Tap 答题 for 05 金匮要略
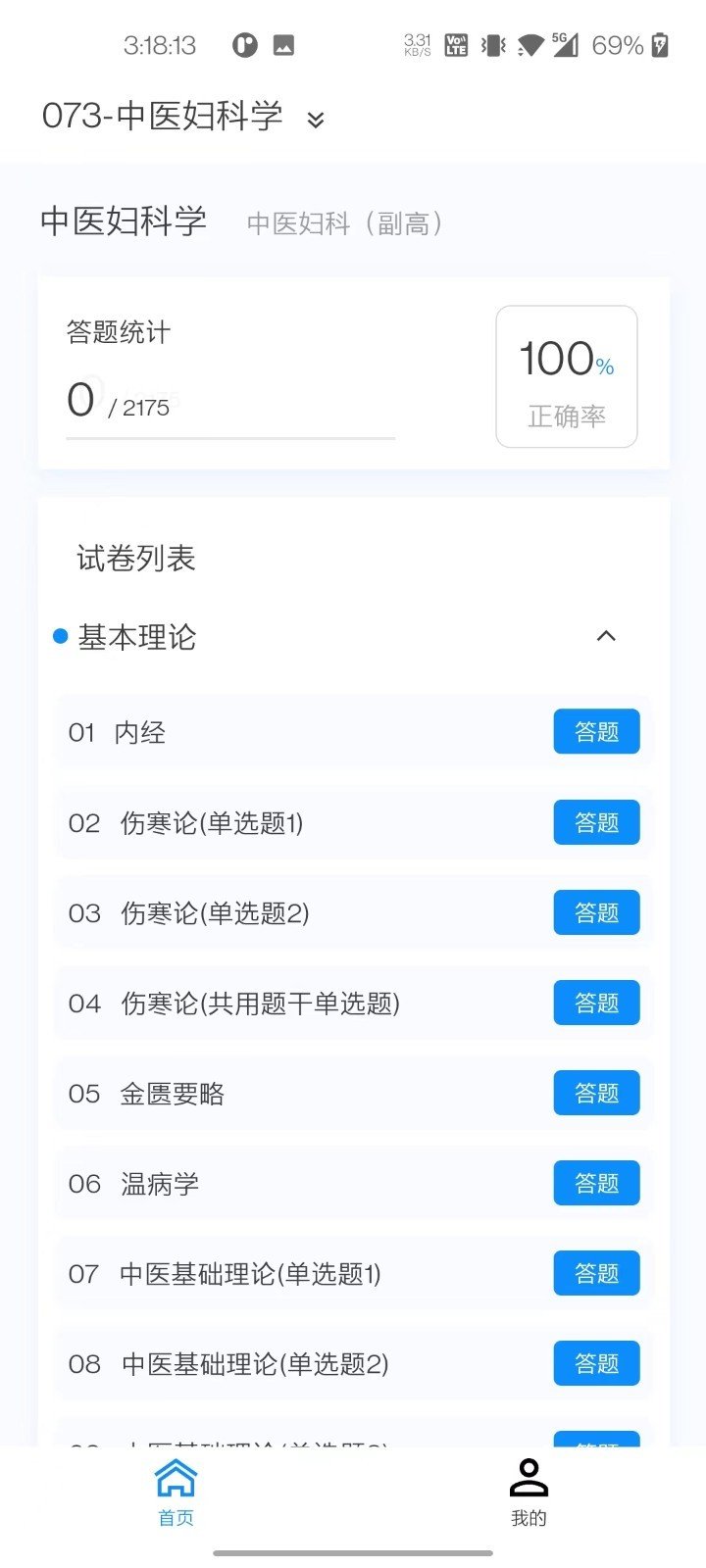 pos(596,1092)
